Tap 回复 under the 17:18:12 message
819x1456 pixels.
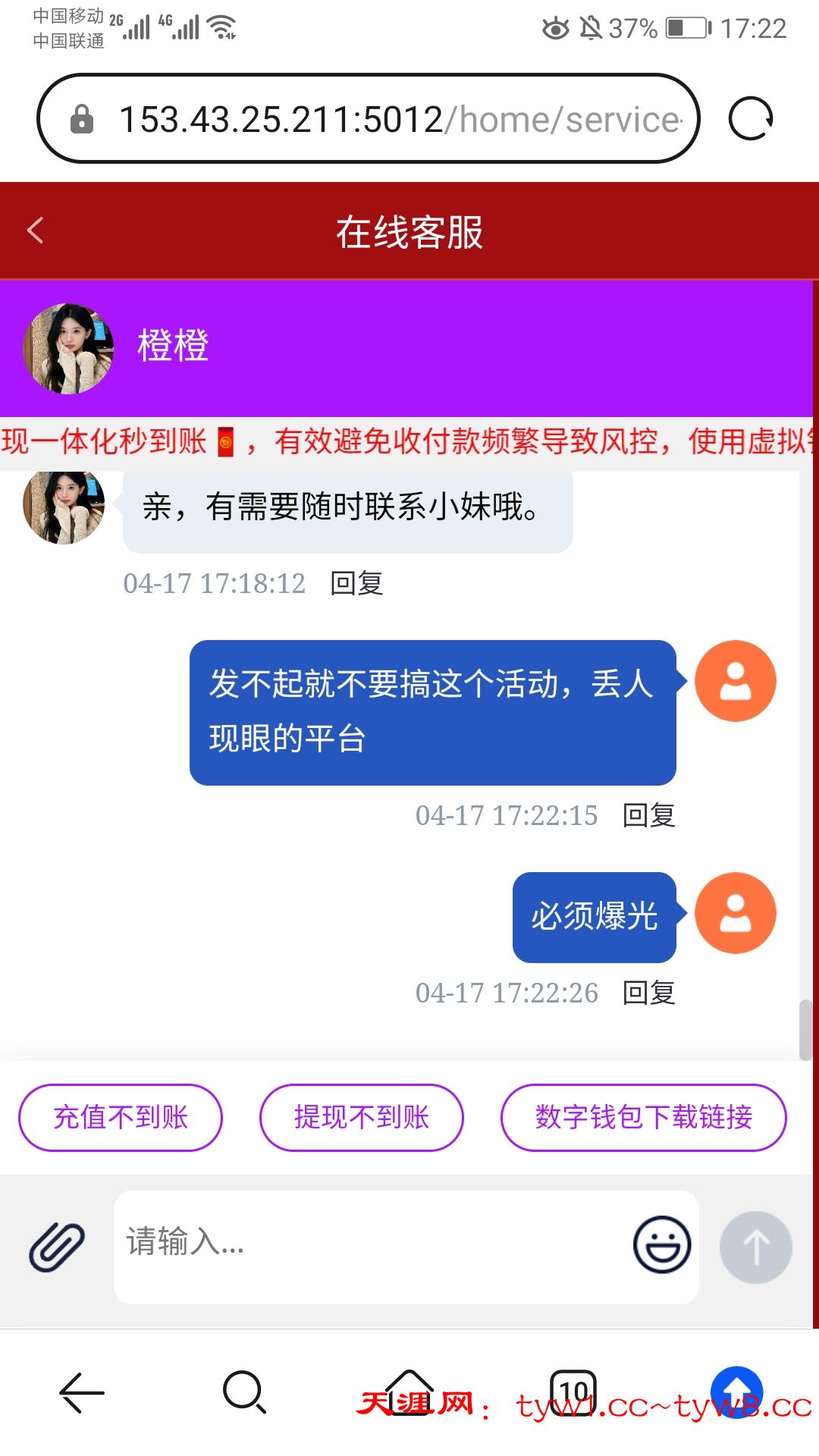[x=356, y=583]
